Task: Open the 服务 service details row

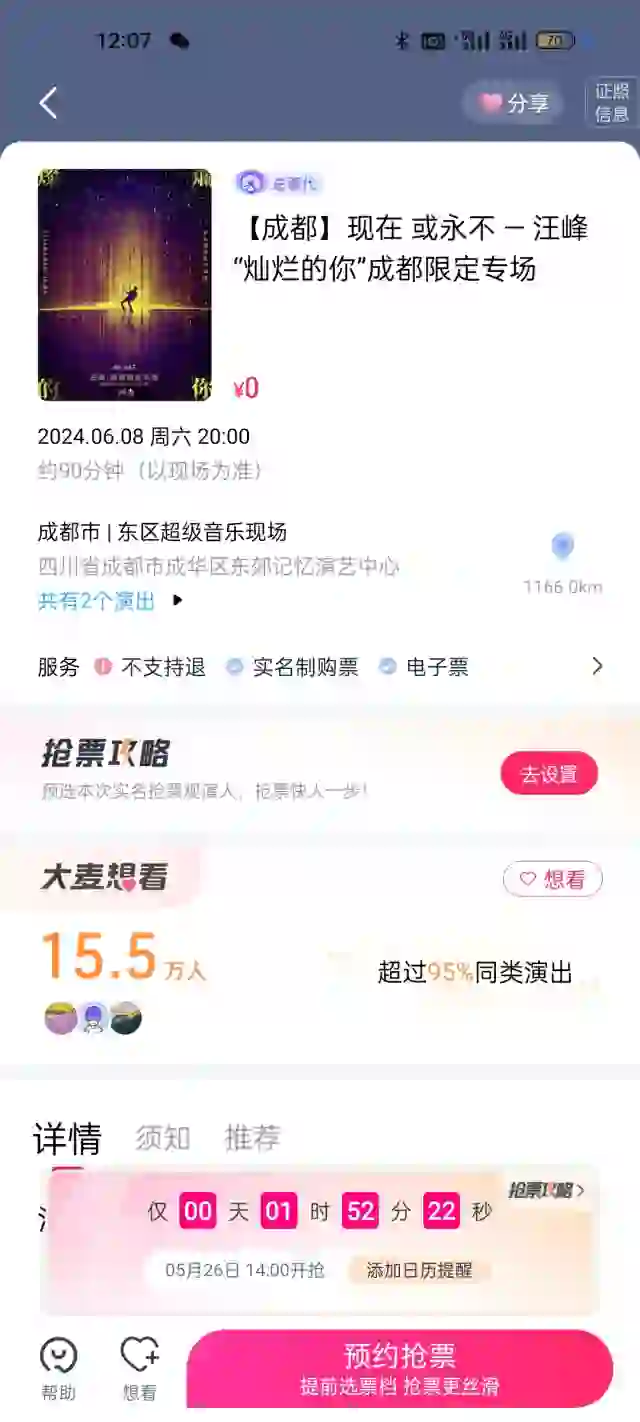Action: (x=320, y=667)
